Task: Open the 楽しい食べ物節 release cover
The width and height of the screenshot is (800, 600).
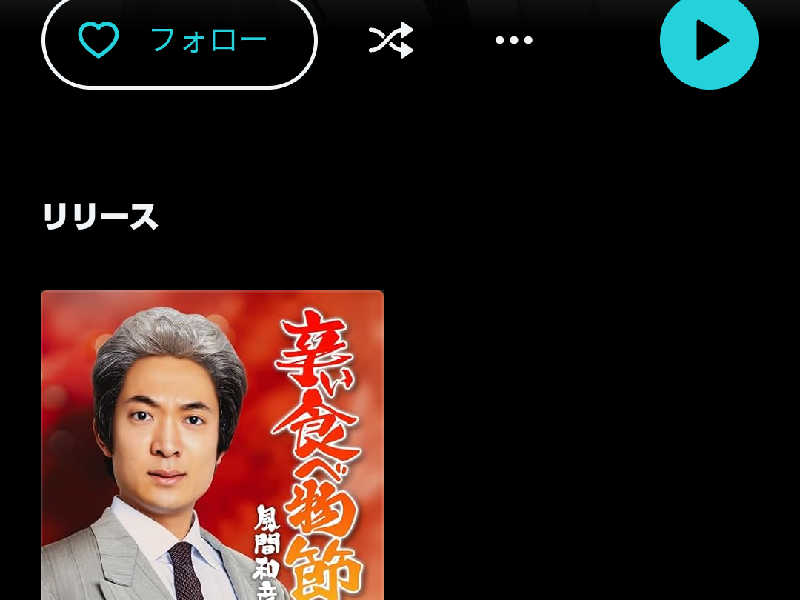Action: (x=212, y=445)
